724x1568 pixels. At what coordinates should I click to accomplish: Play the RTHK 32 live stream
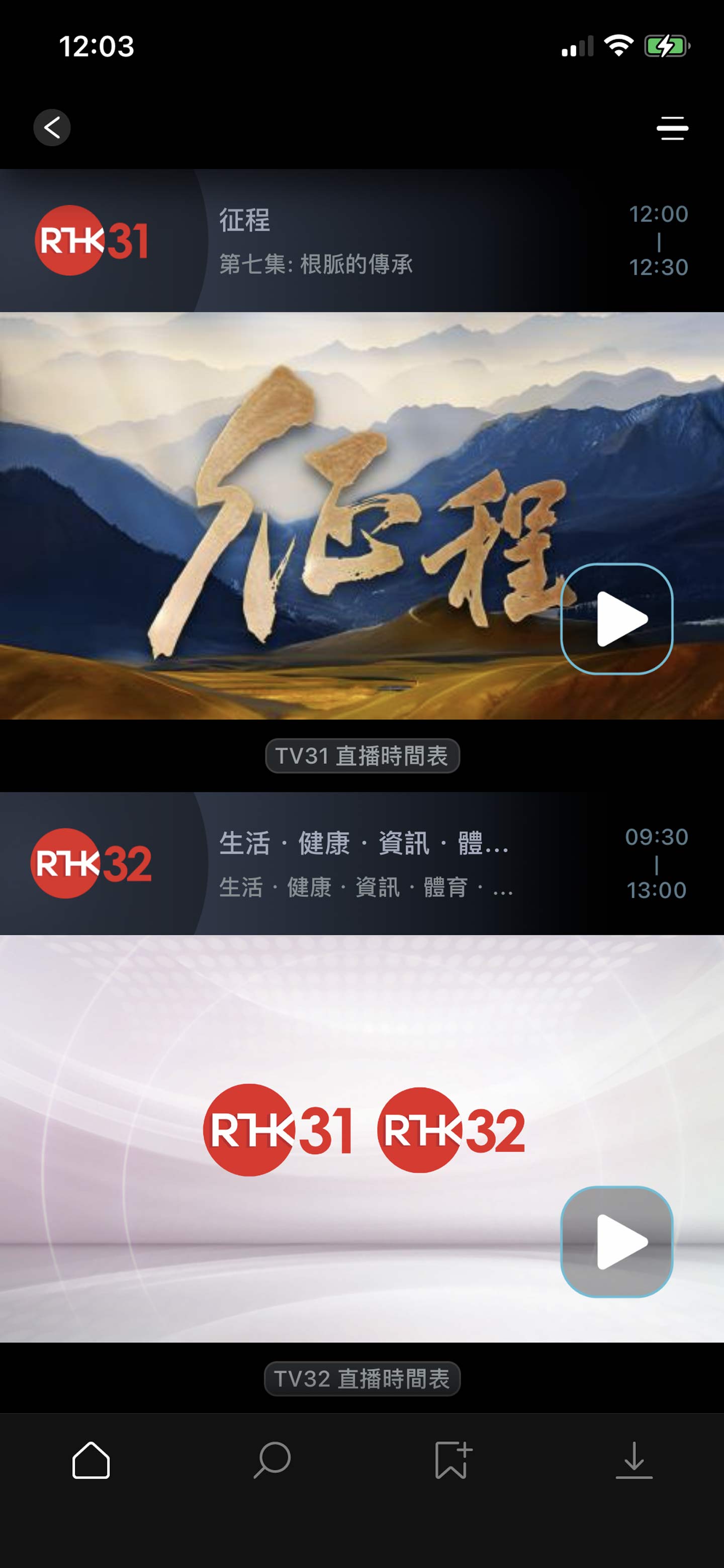[616, 1241]
